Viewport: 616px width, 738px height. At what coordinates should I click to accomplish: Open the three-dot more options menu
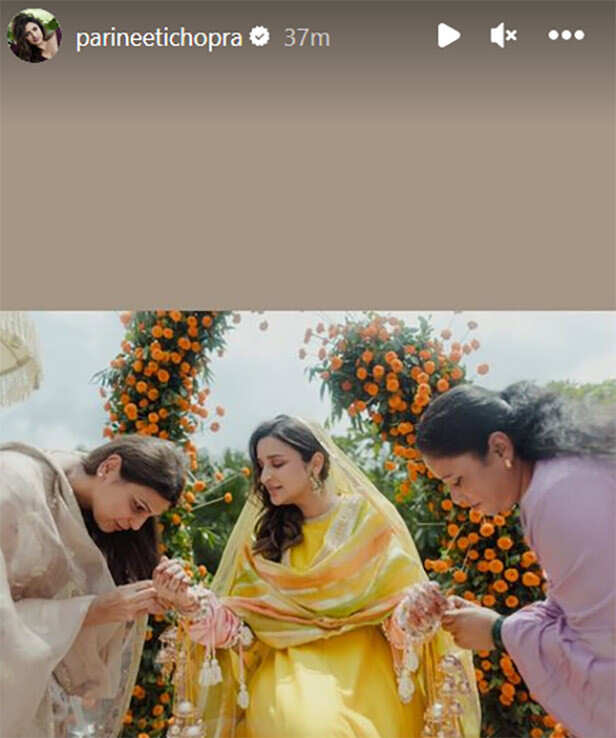(566, 36)
